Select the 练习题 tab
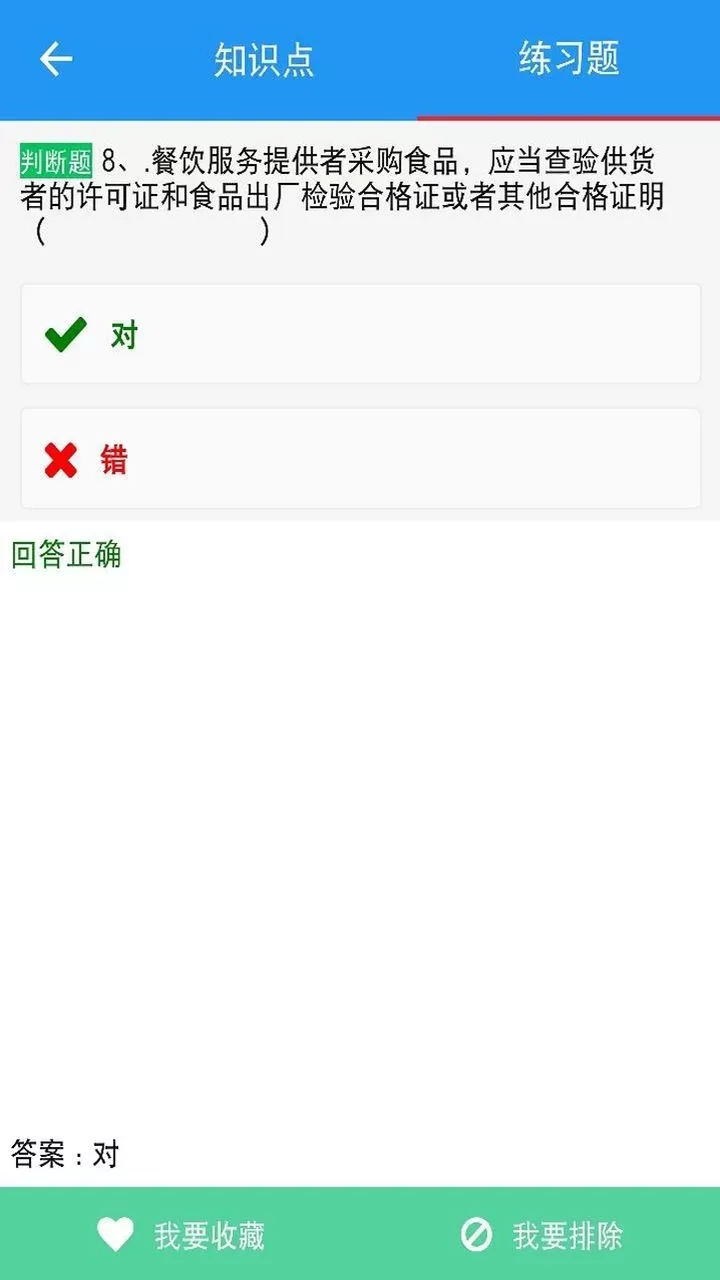 569,58
